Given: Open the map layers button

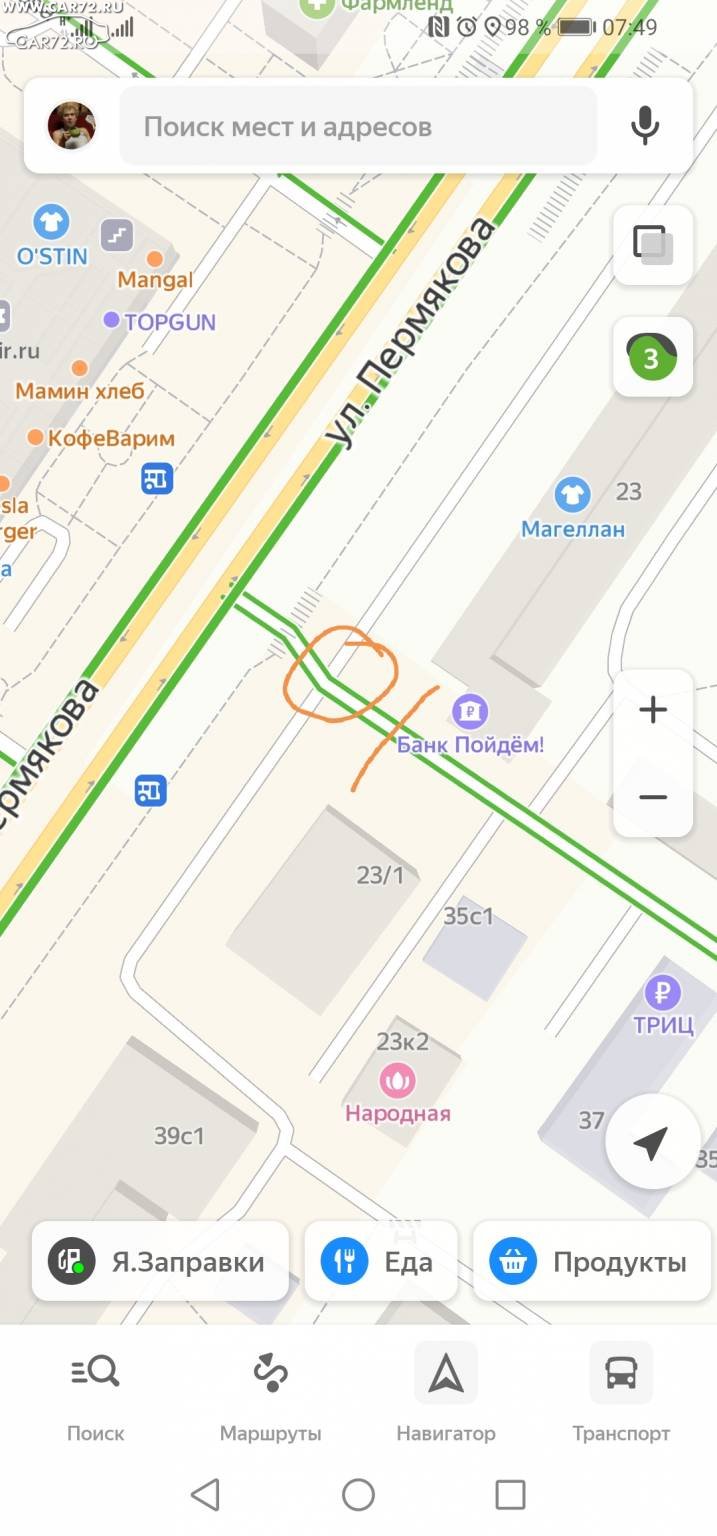Looking at the screenshot, I should (653, 245).
